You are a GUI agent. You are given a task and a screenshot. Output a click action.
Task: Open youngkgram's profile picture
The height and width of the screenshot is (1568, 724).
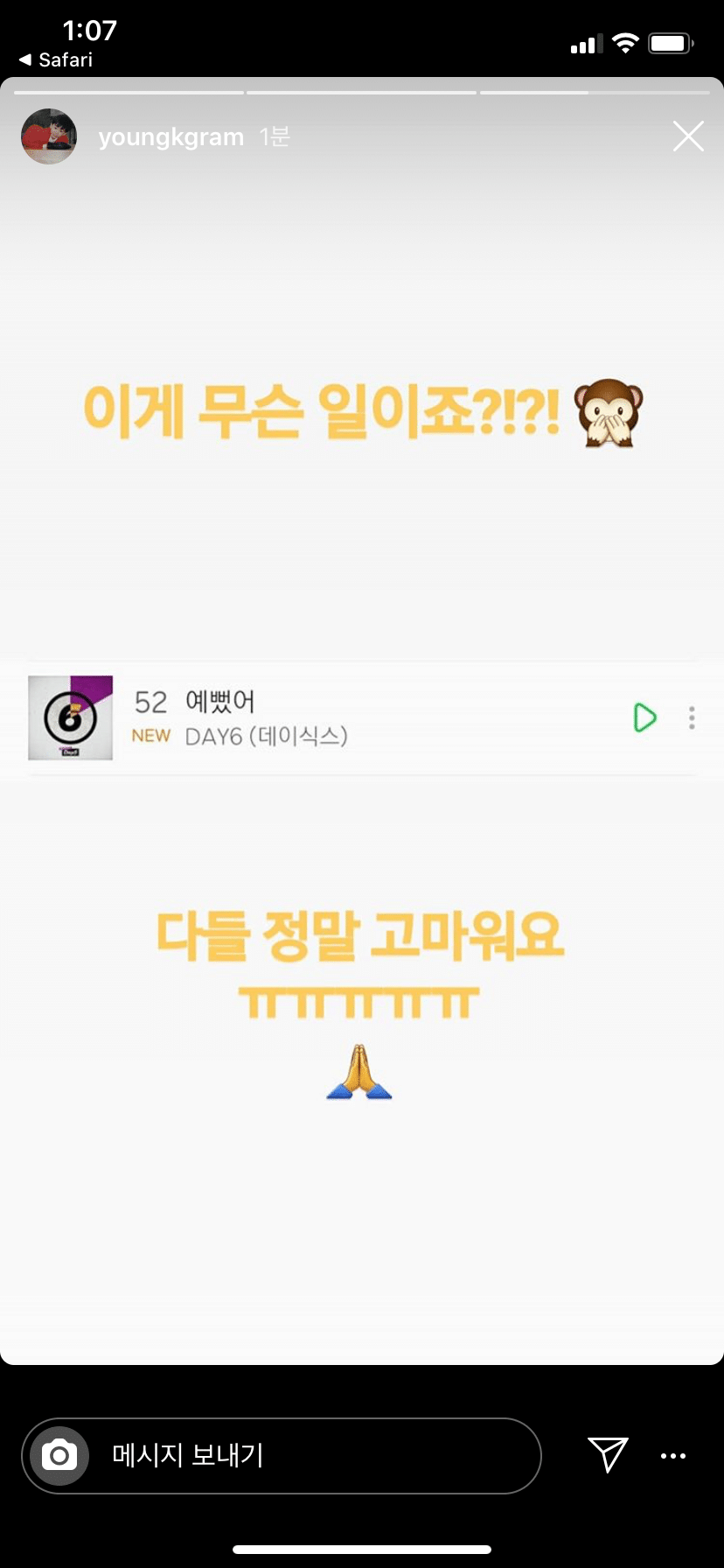pos(49,136)
